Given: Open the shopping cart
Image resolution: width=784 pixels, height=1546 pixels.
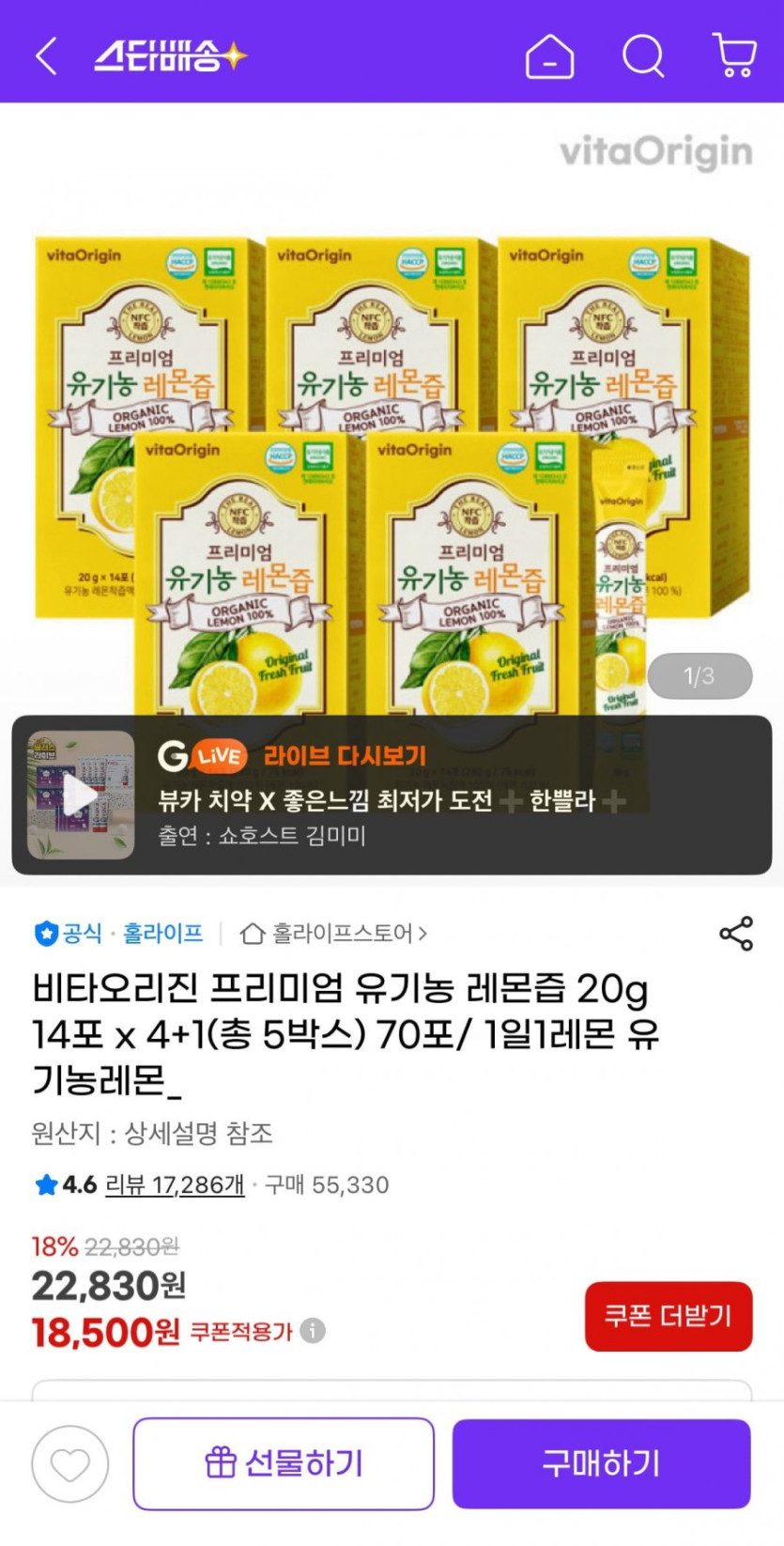Looking at the screenshot, I should 735,56.
